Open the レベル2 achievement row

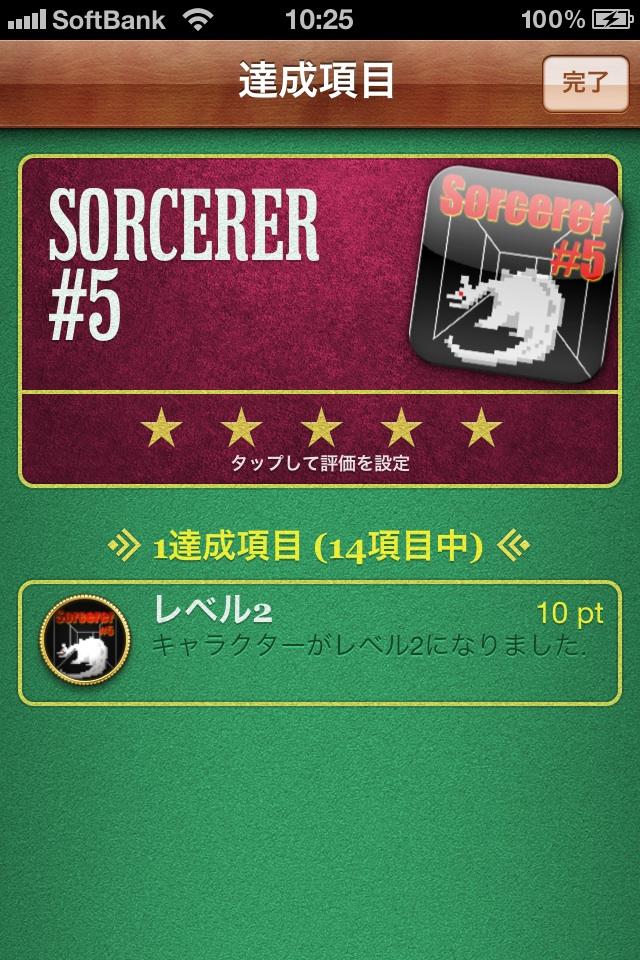[320, 642]
